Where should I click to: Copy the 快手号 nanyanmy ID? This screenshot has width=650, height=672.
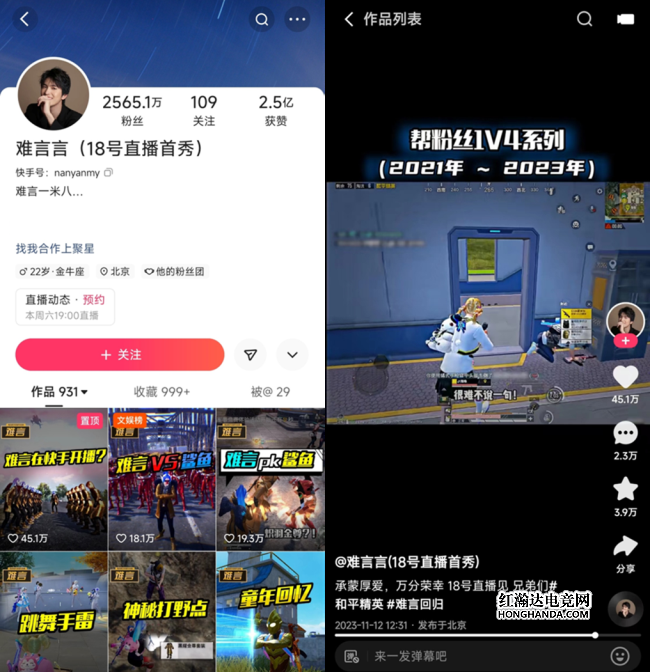point(108,173)
